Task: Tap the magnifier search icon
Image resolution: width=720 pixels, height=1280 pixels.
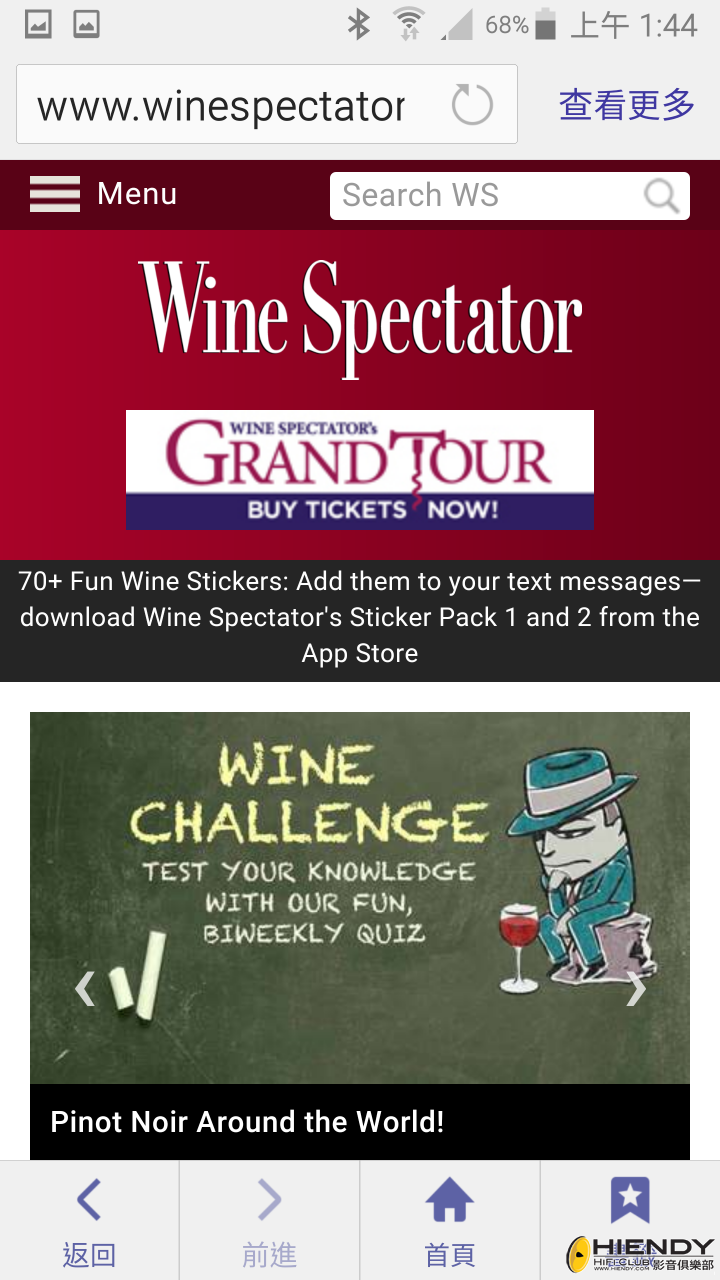Action: 661,196
